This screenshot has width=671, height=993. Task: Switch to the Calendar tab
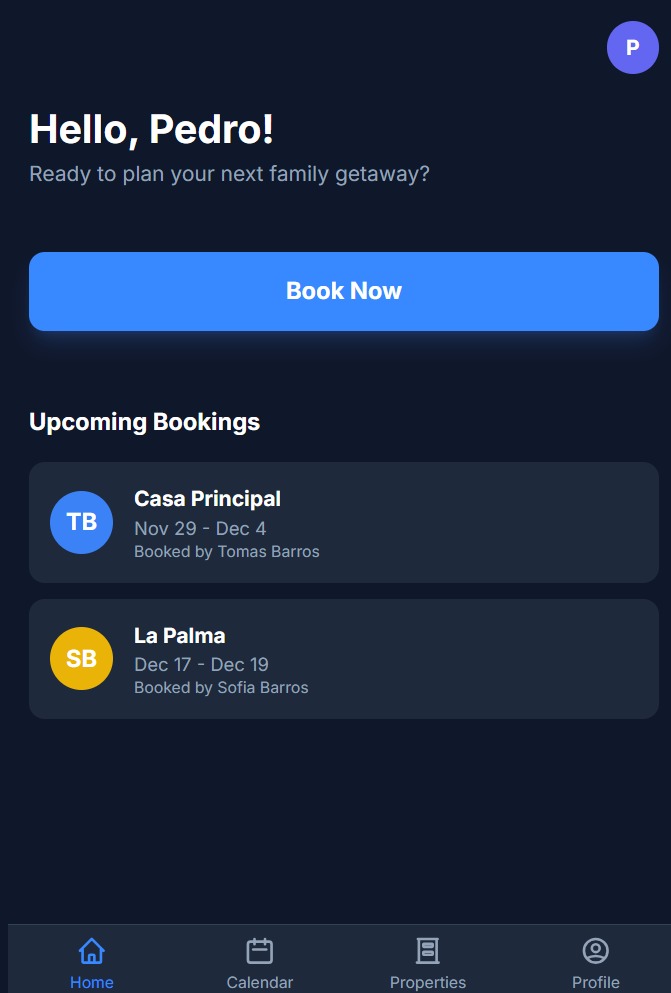click(260, 962)
